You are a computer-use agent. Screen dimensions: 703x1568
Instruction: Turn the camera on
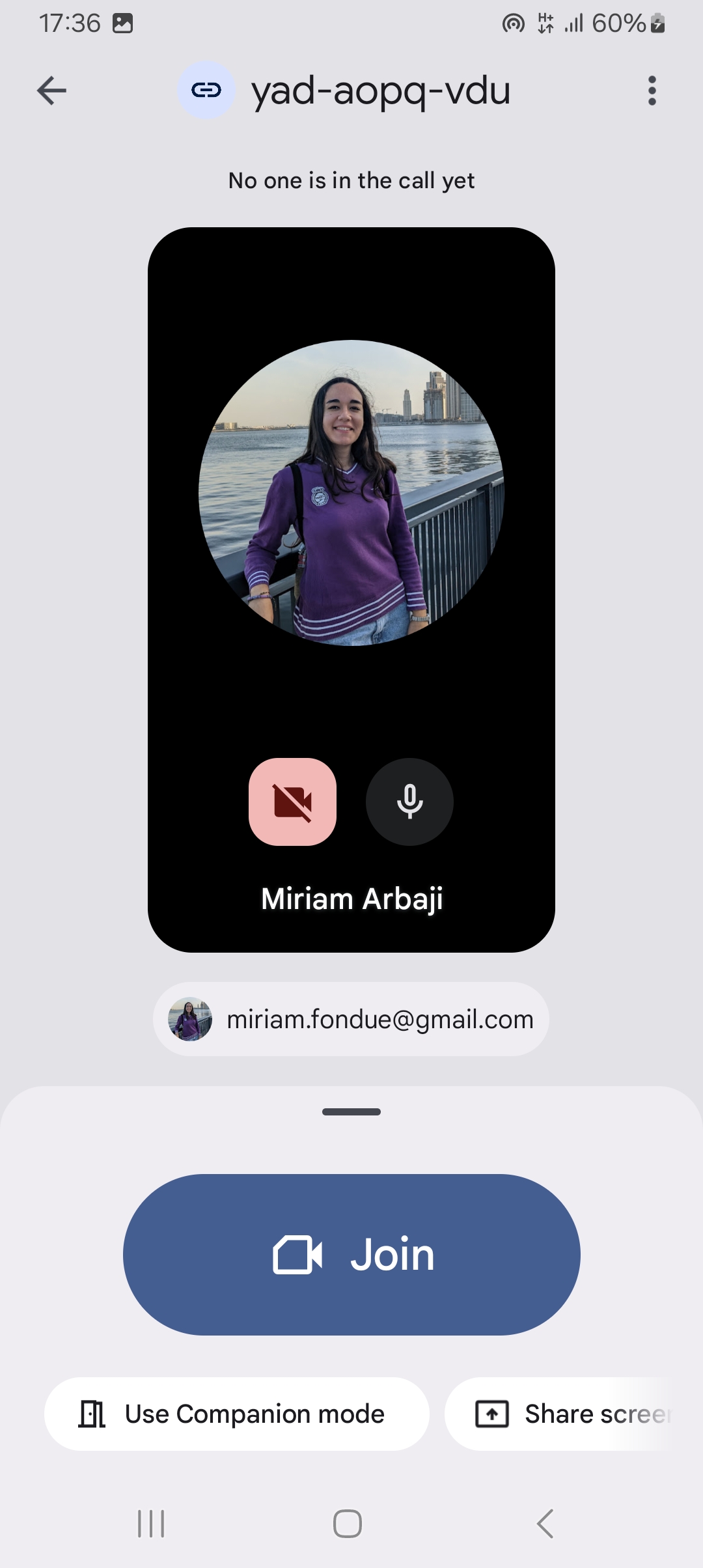(x=292, y=802)
